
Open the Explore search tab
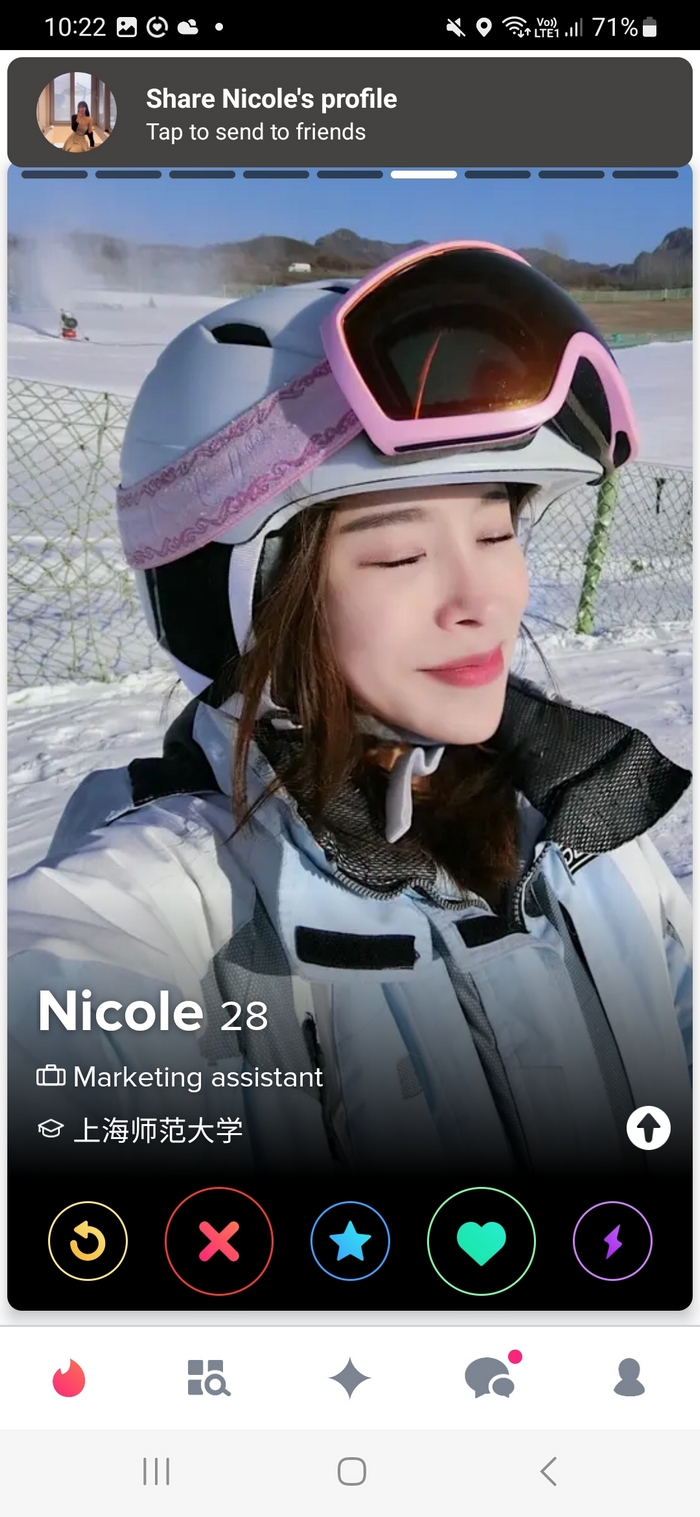(209, 1378)
